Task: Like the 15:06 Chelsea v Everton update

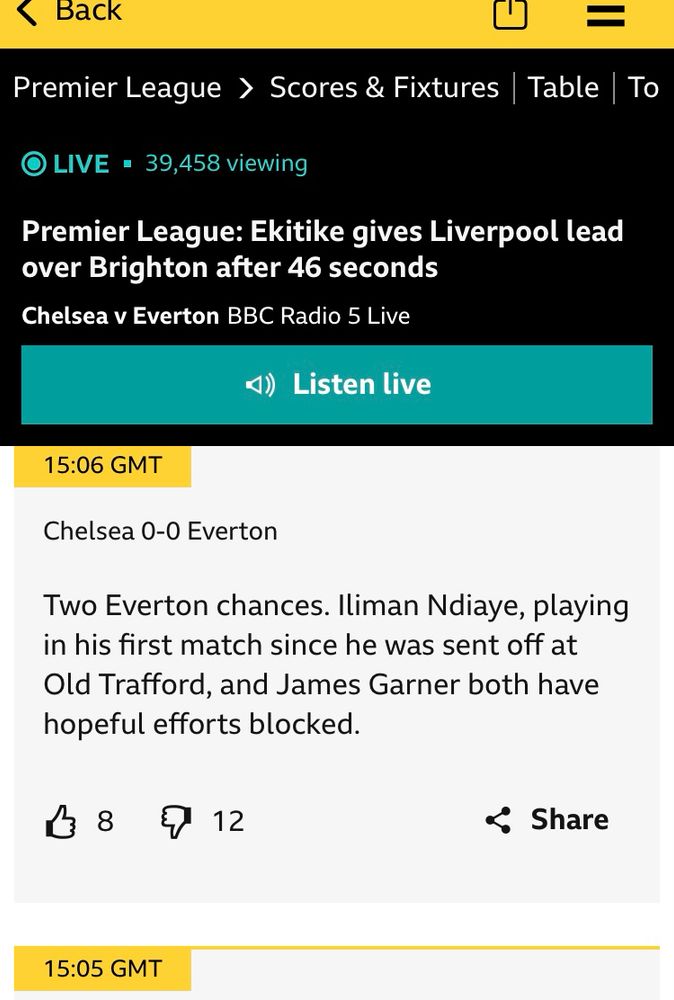Action: click(x=62, y=821)
